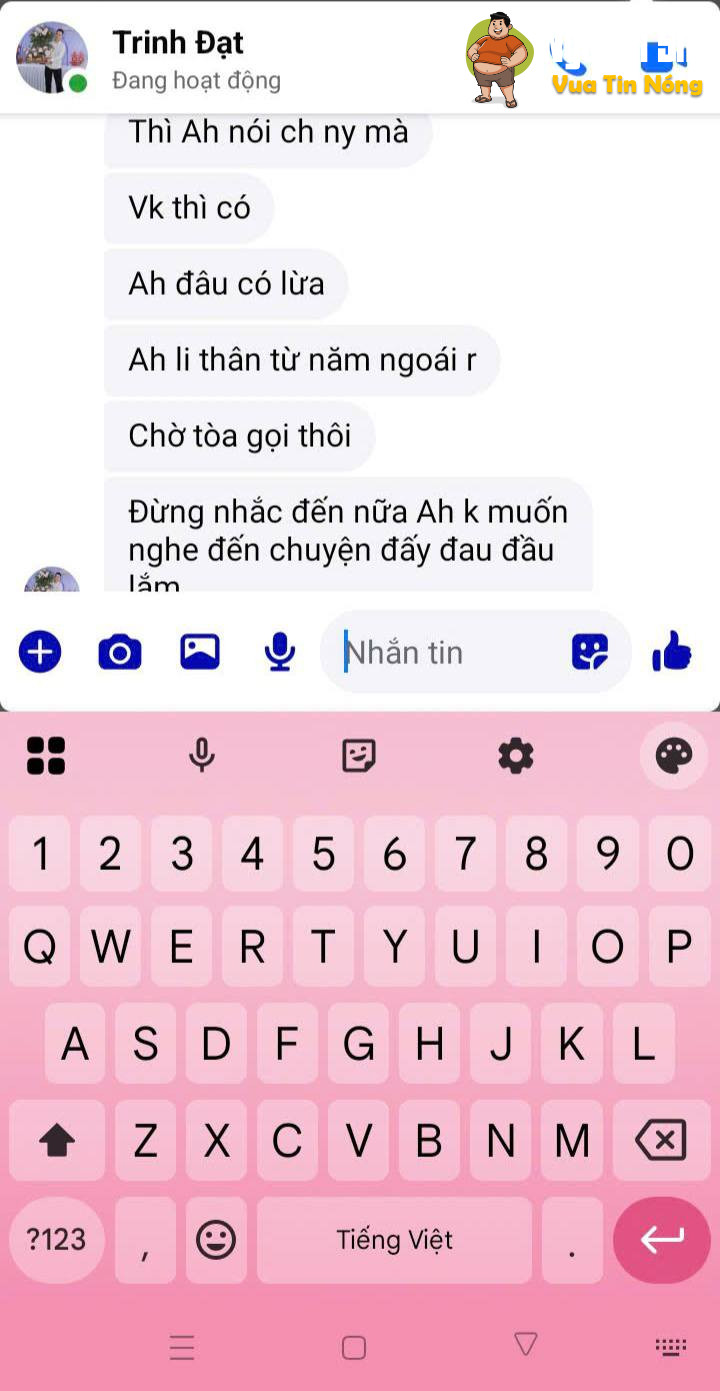The width and height of the screenshot is (720, 1391).
Task: Open the photo gallery picker
Action: pos(200,652)
